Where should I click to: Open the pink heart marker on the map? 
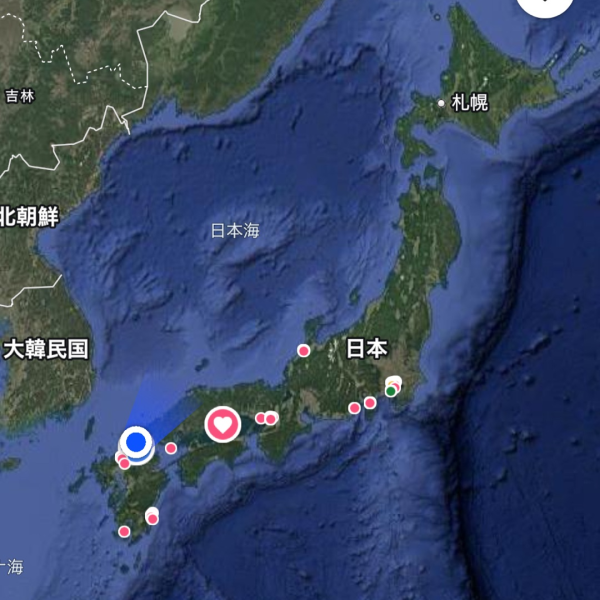tap(223, 425)
